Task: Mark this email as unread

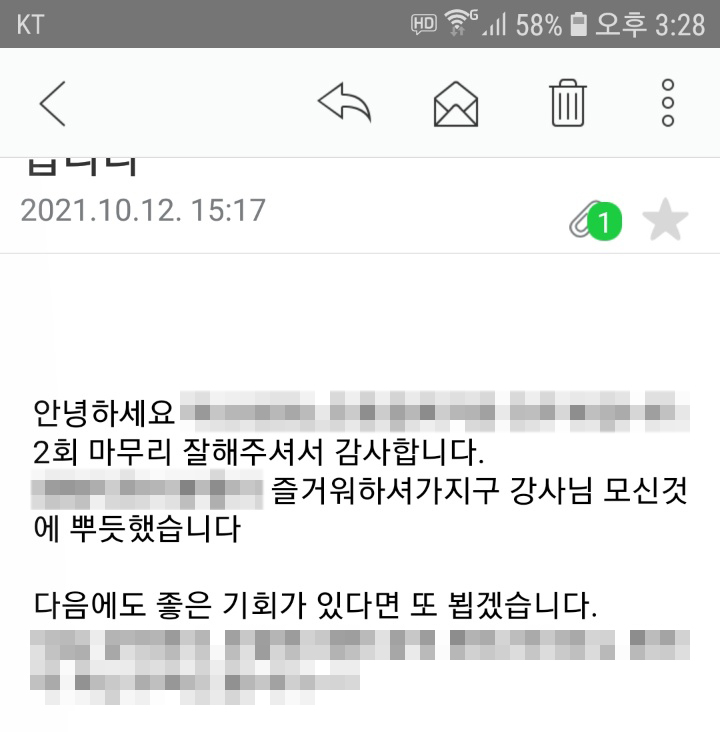Action: 455,103
